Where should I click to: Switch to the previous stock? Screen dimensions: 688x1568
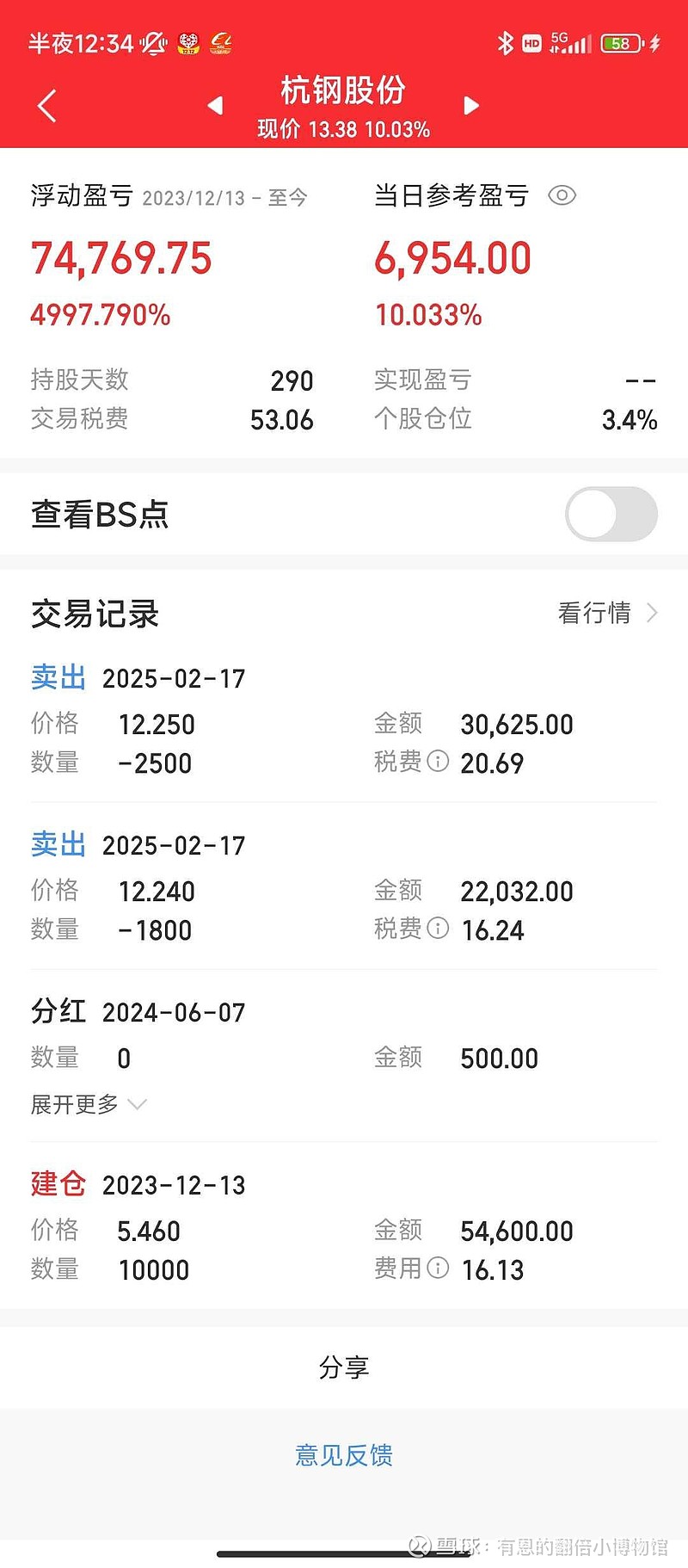click(215, 105)
